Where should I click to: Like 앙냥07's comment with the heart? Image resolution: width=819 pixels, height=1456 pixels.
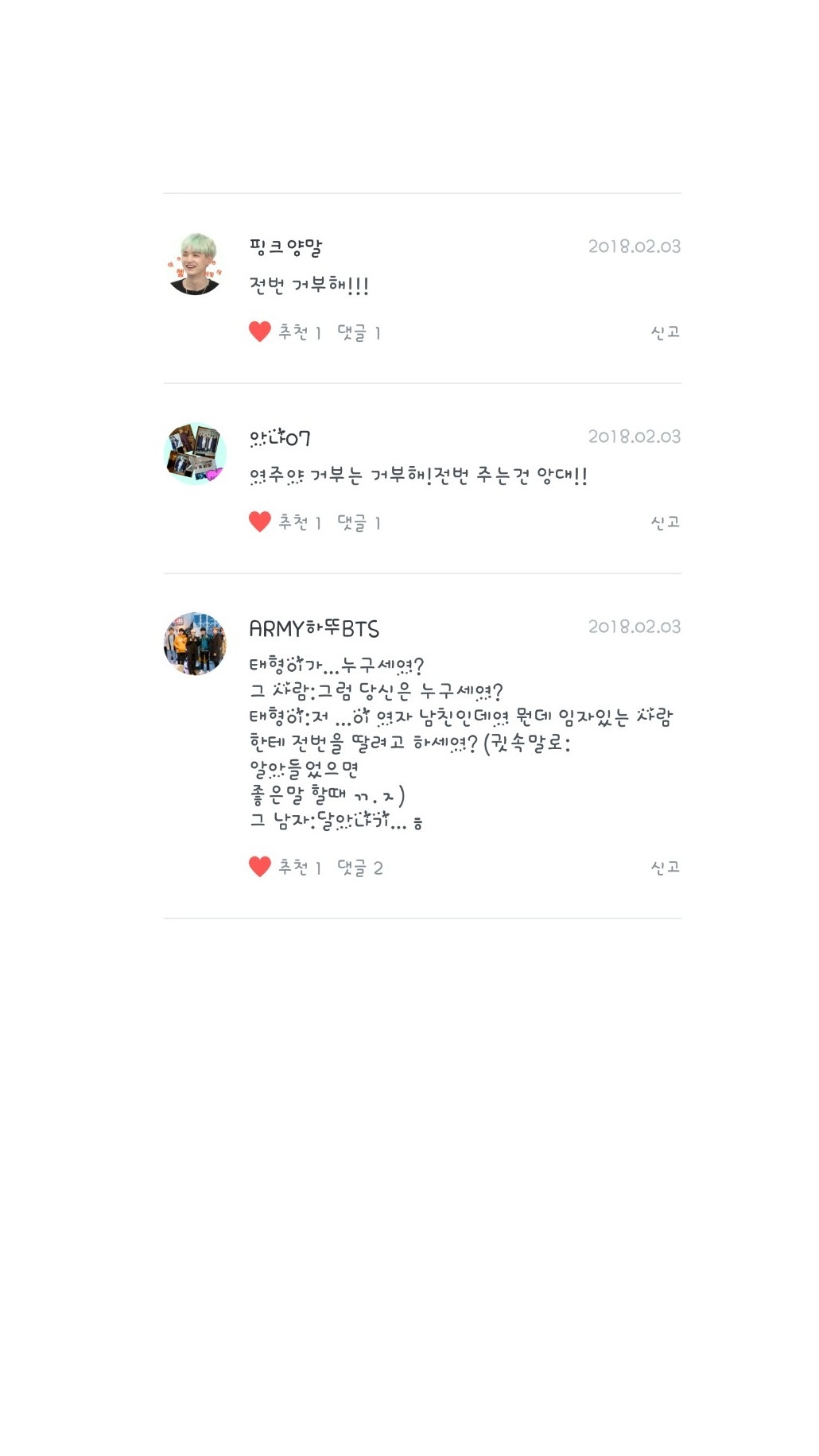click(260, 522)
